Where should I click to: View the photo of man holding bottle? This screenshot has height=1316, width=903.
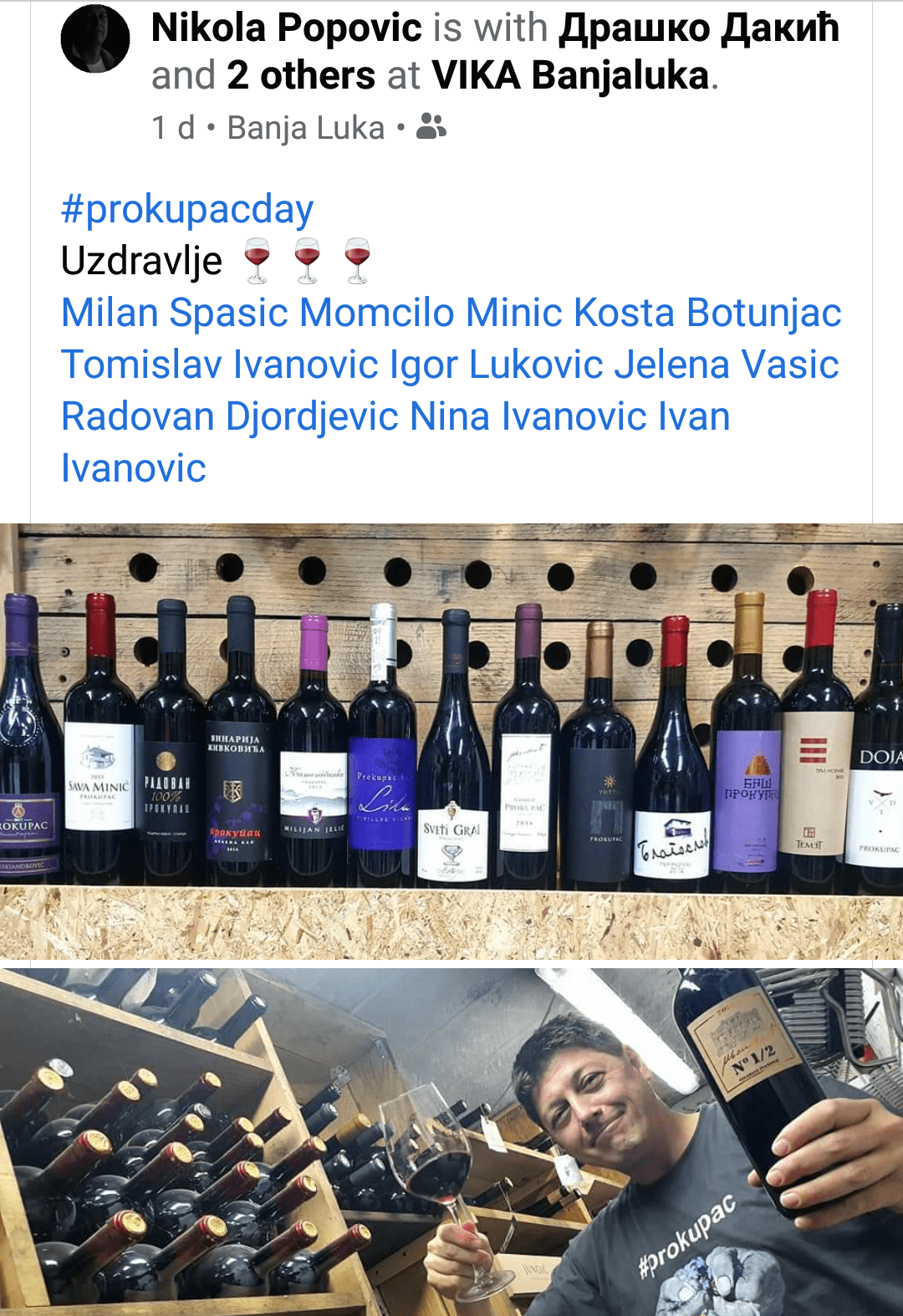[x=451, y=1142]
